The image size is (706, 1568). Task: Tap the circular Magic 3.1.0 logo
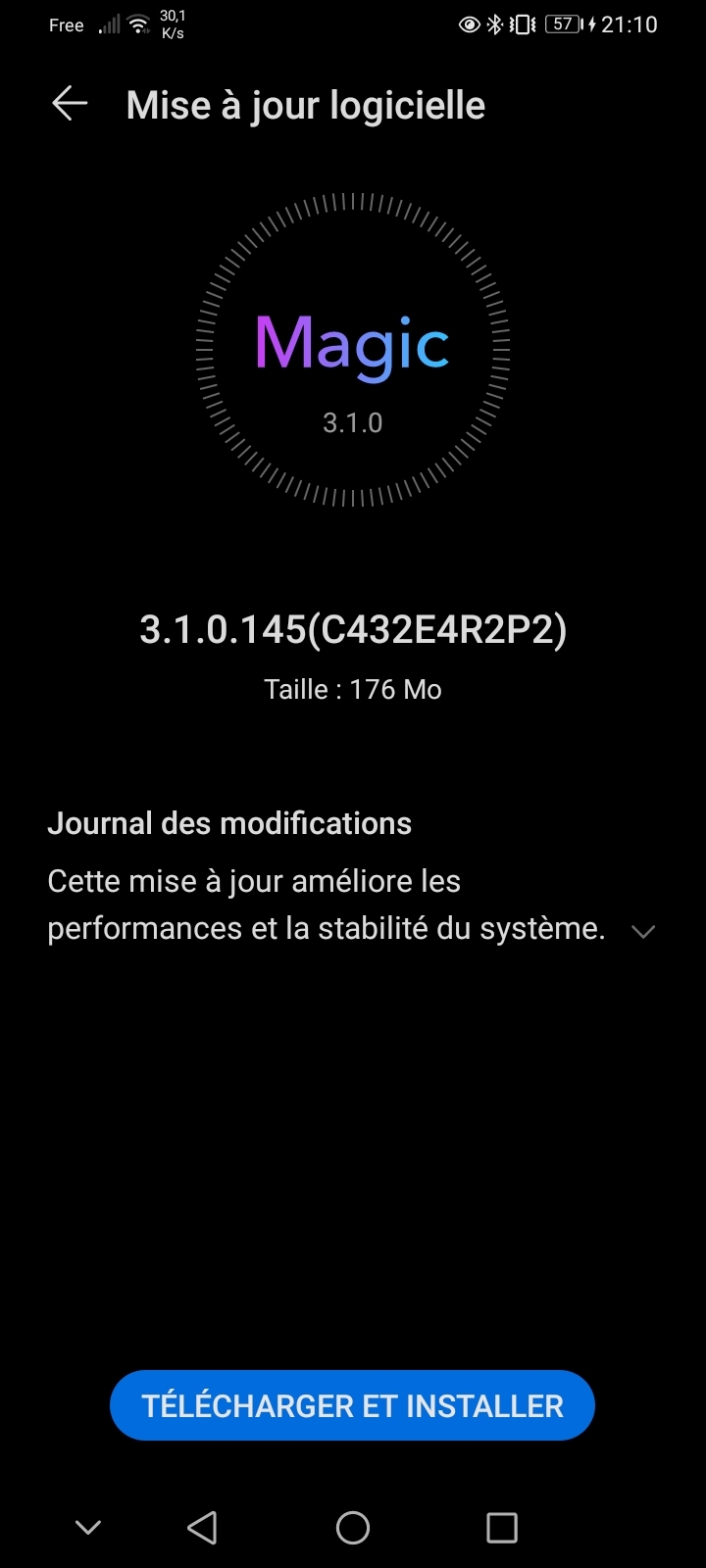tap(352, 353)
